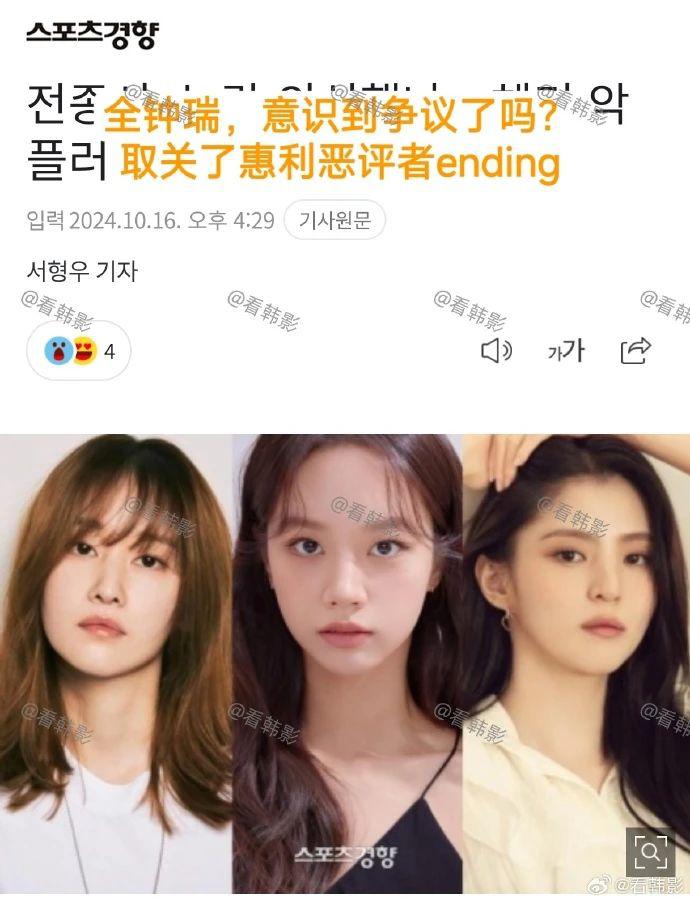Enlarge the photo with magnifier icon
This screenshot has height=901, width=690.
[x=651, y=851]
